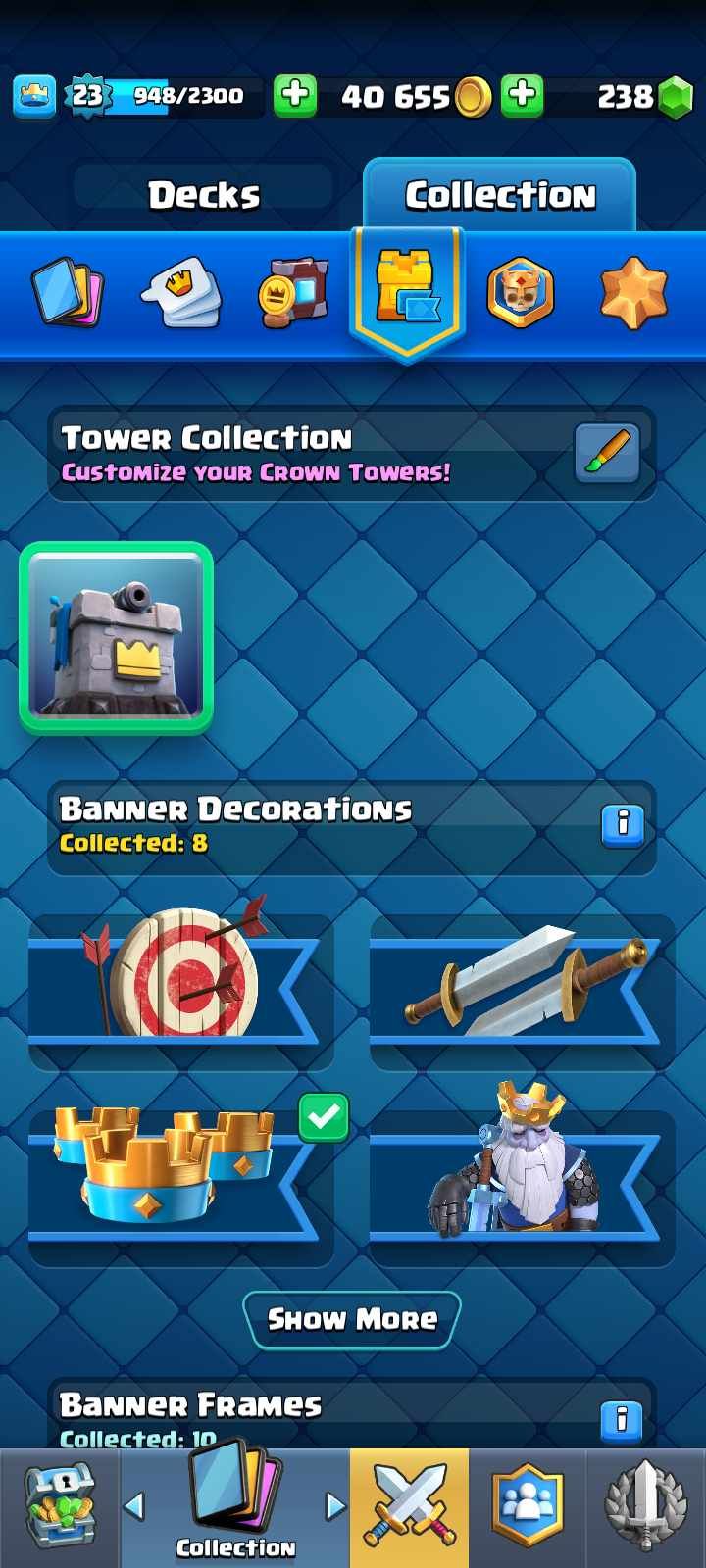This screenshot has width=706, height=1568.
Task: Open the cards collection sub-tab
Action: coord(67,291)
